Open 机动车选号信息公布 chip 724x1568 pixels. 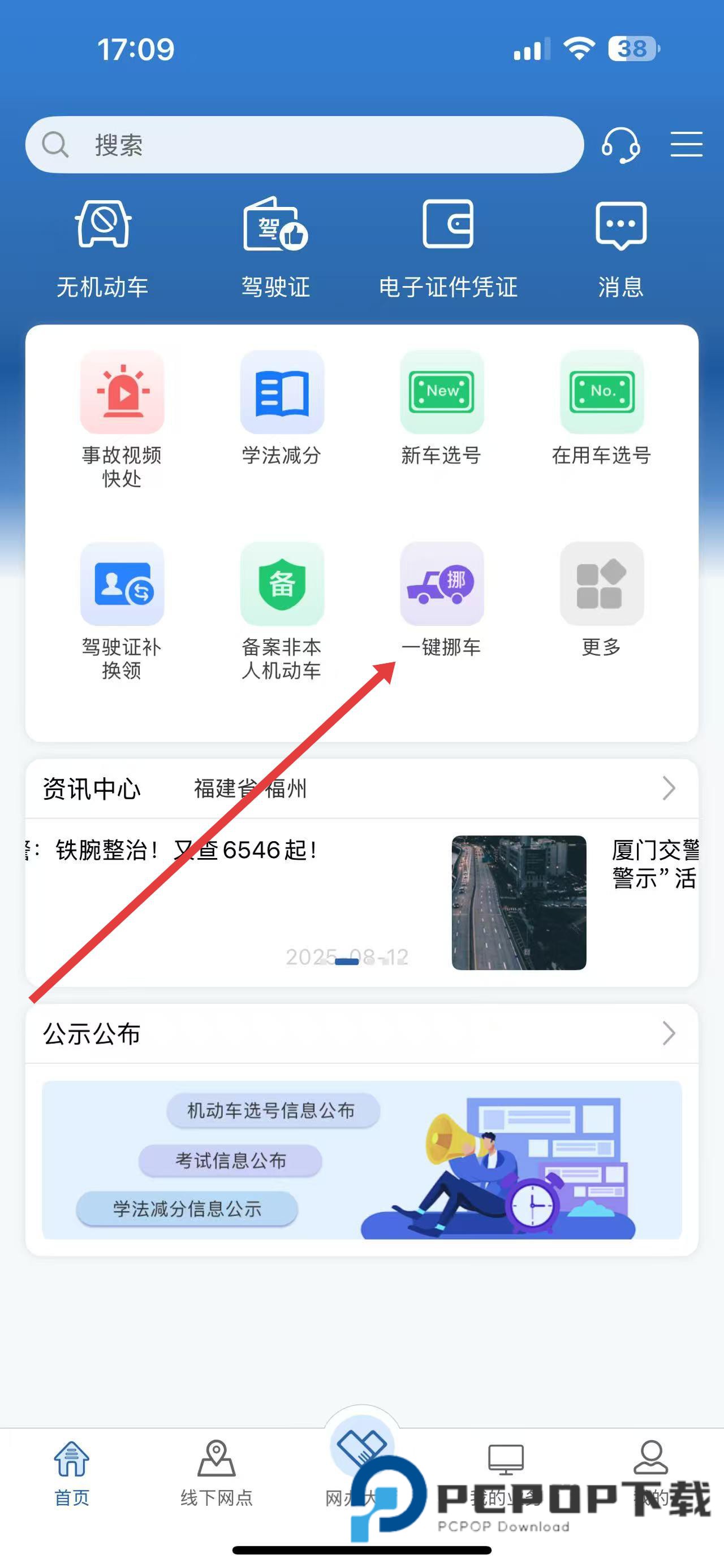tap(273, 1110)
